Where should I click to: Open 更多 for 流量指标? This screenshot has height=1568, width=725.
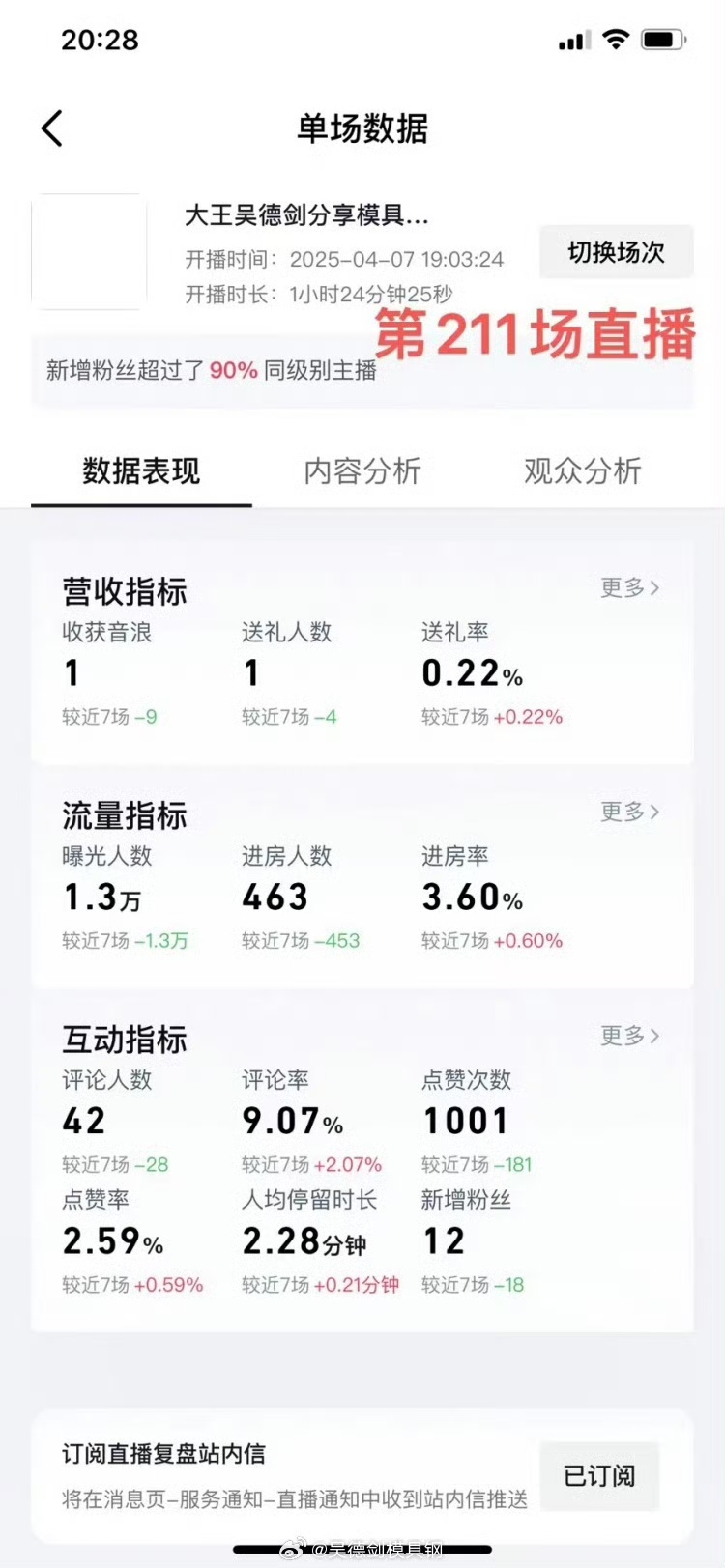(x=629, y=812)
